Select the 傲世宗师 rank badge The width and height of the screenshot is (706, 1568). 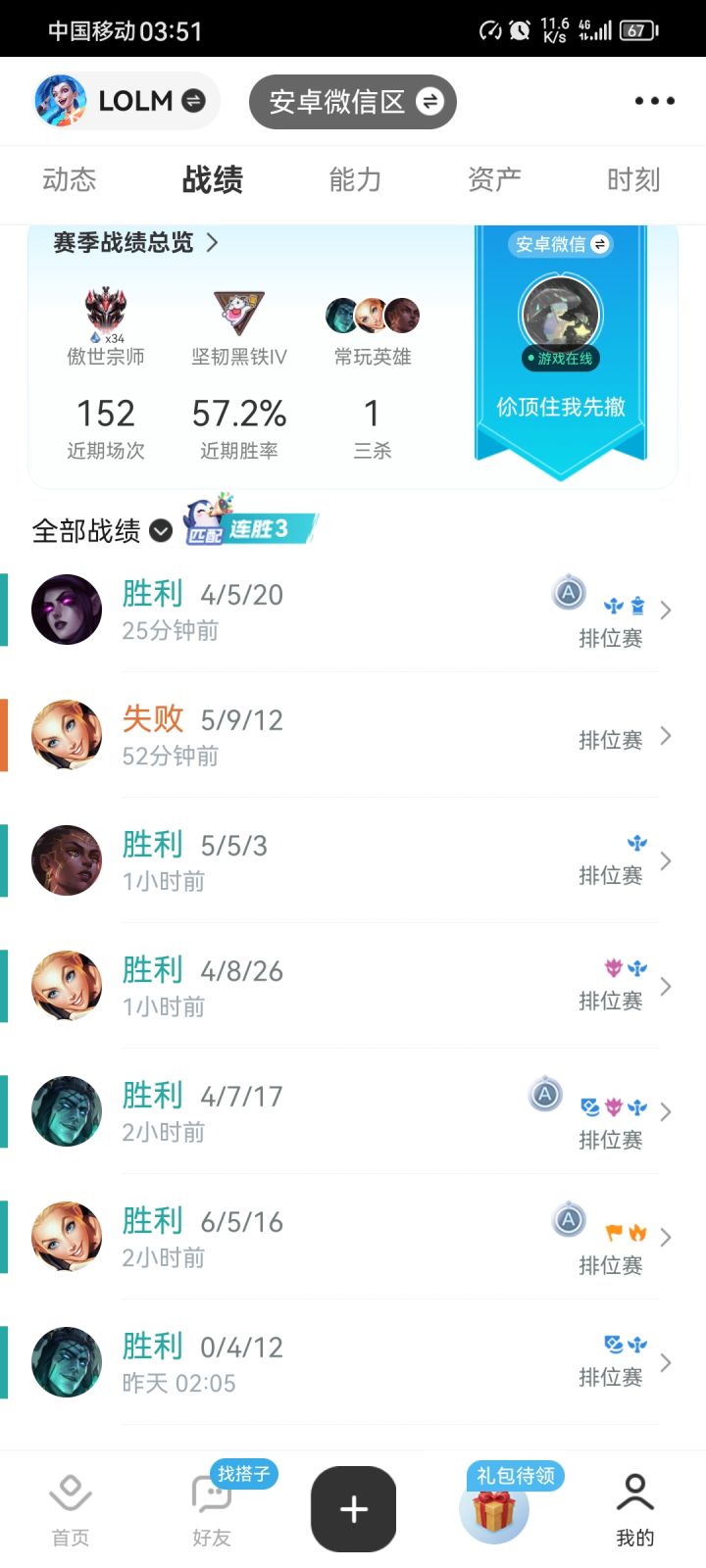tap(106, 312)
